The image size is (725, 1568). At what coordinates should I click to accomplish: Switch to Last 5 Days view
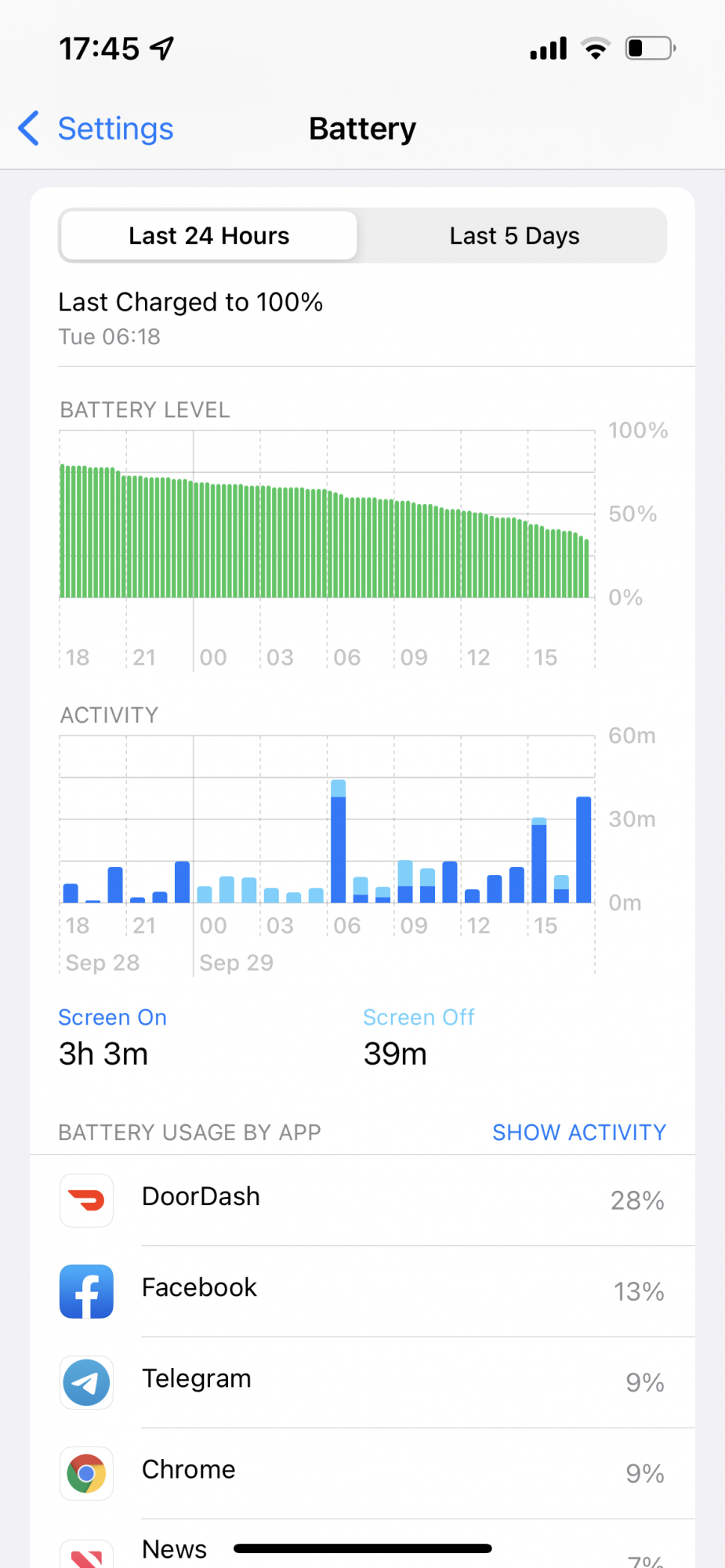pyautogui.click(x=513, y=236)
